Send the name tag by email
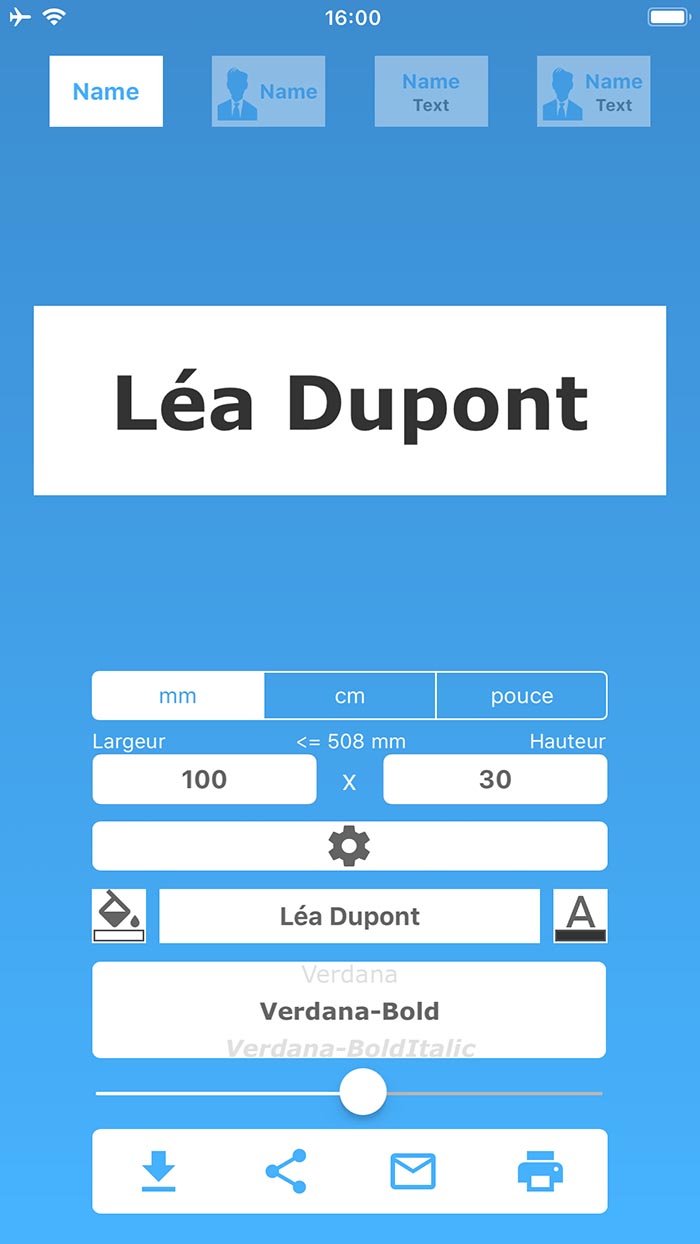 pos(413,1171)
